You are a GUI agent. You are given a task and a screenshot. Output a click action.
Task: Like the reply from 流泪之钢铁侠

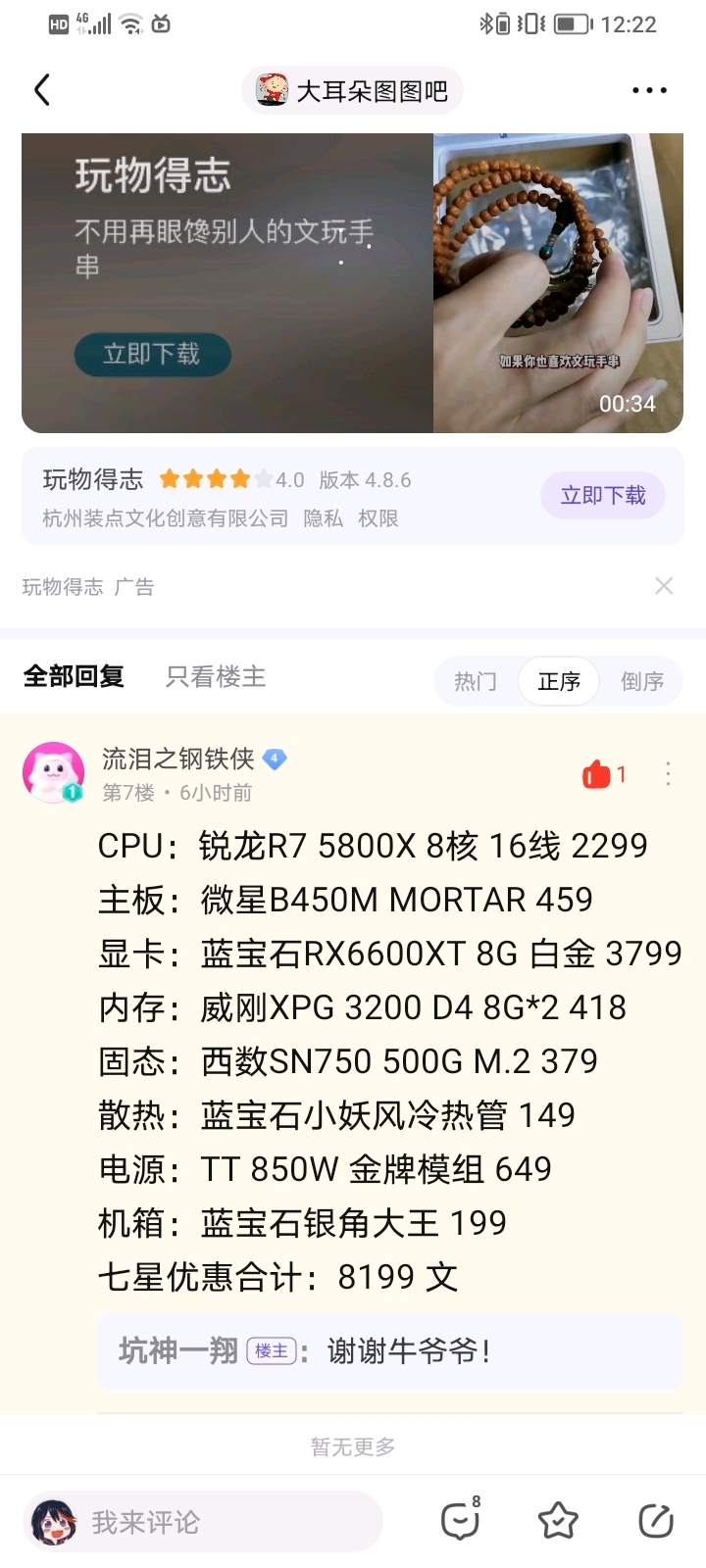[x=596, y=775]
